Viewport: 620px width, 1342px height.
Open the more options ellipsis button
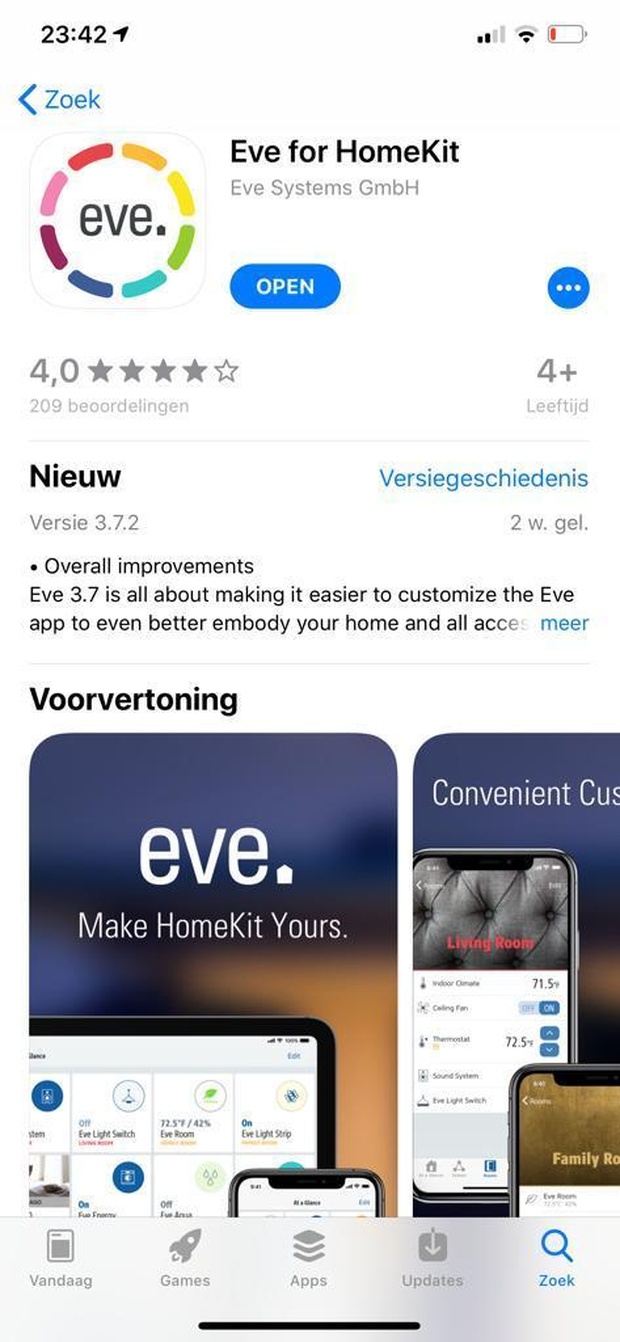[568, 288]
